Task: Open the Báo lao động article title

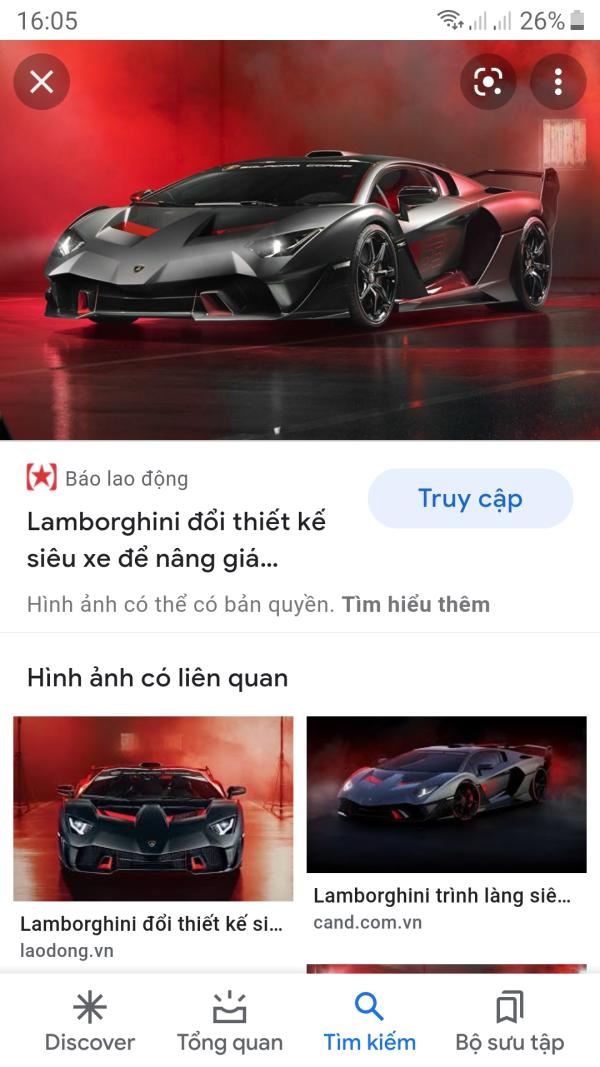Action: [176, 540]
